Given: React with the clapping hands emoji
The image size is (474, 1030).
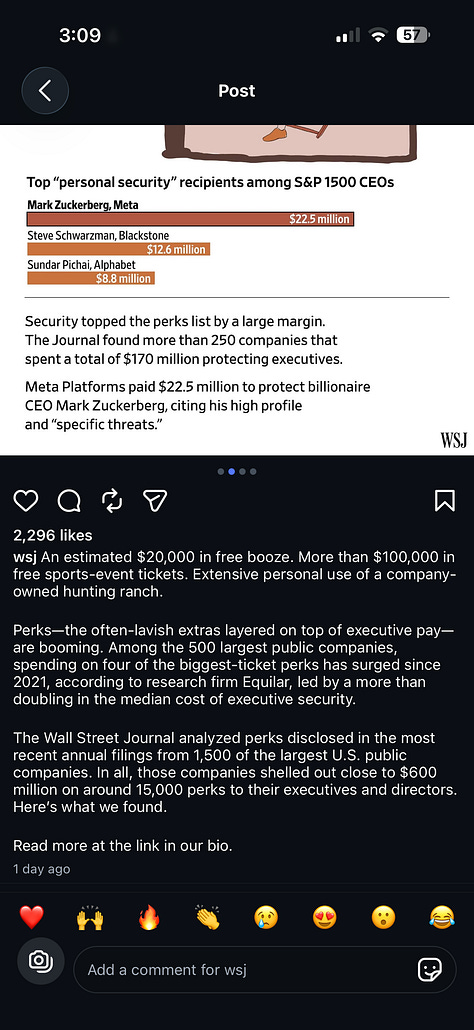Looking at the screenshot, I should pyautogui.click(x=207, y=916).
